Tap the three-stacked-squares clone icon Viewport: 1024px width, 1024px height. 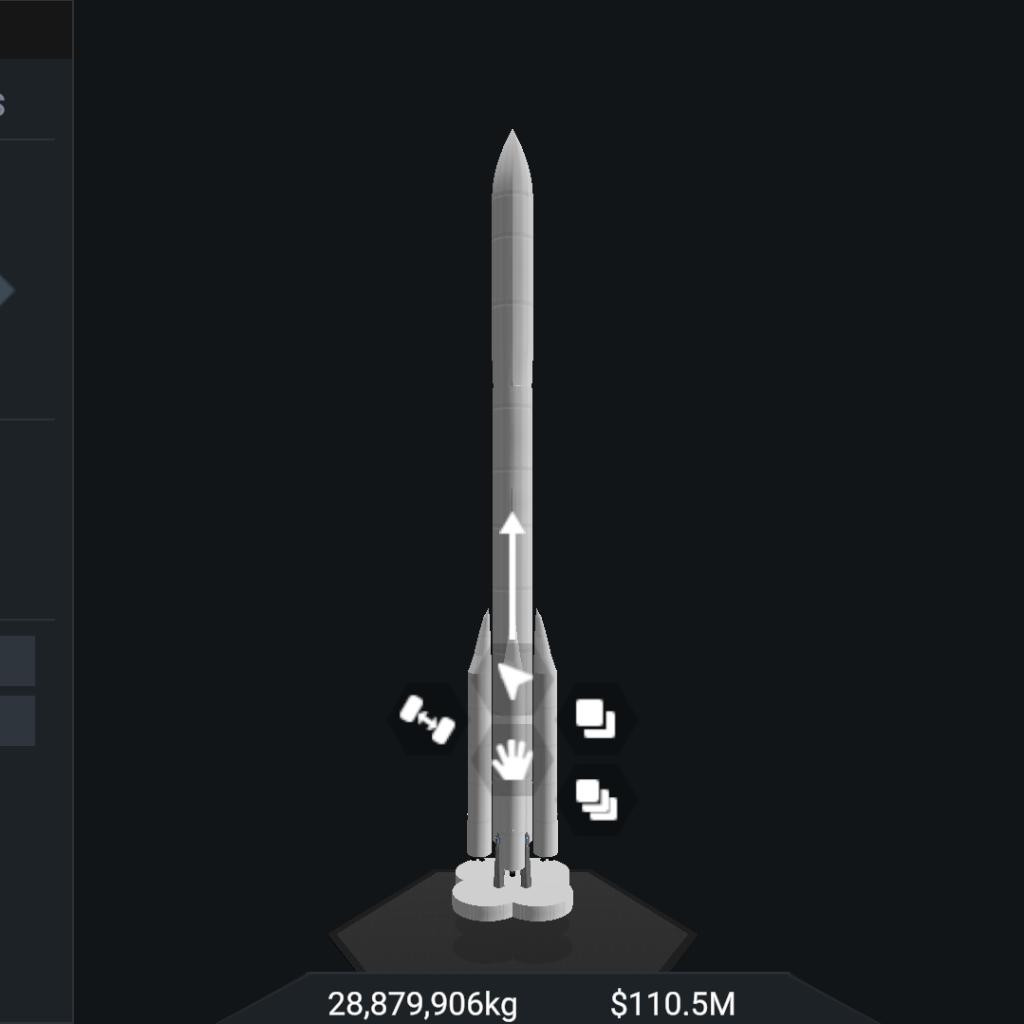pos(597,800)
